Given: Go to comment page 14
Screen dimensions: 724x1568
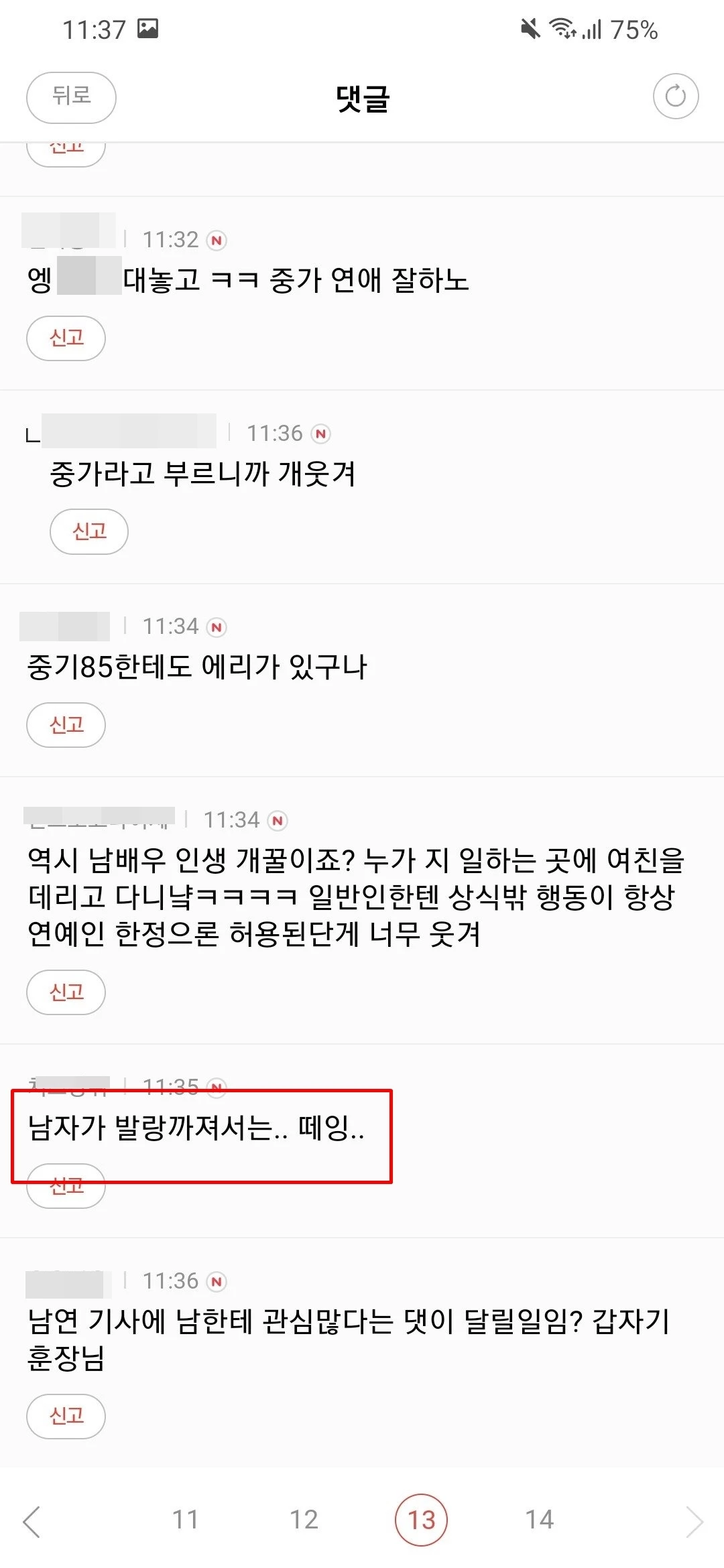Looking at the screenshot, I should 540,1520.
